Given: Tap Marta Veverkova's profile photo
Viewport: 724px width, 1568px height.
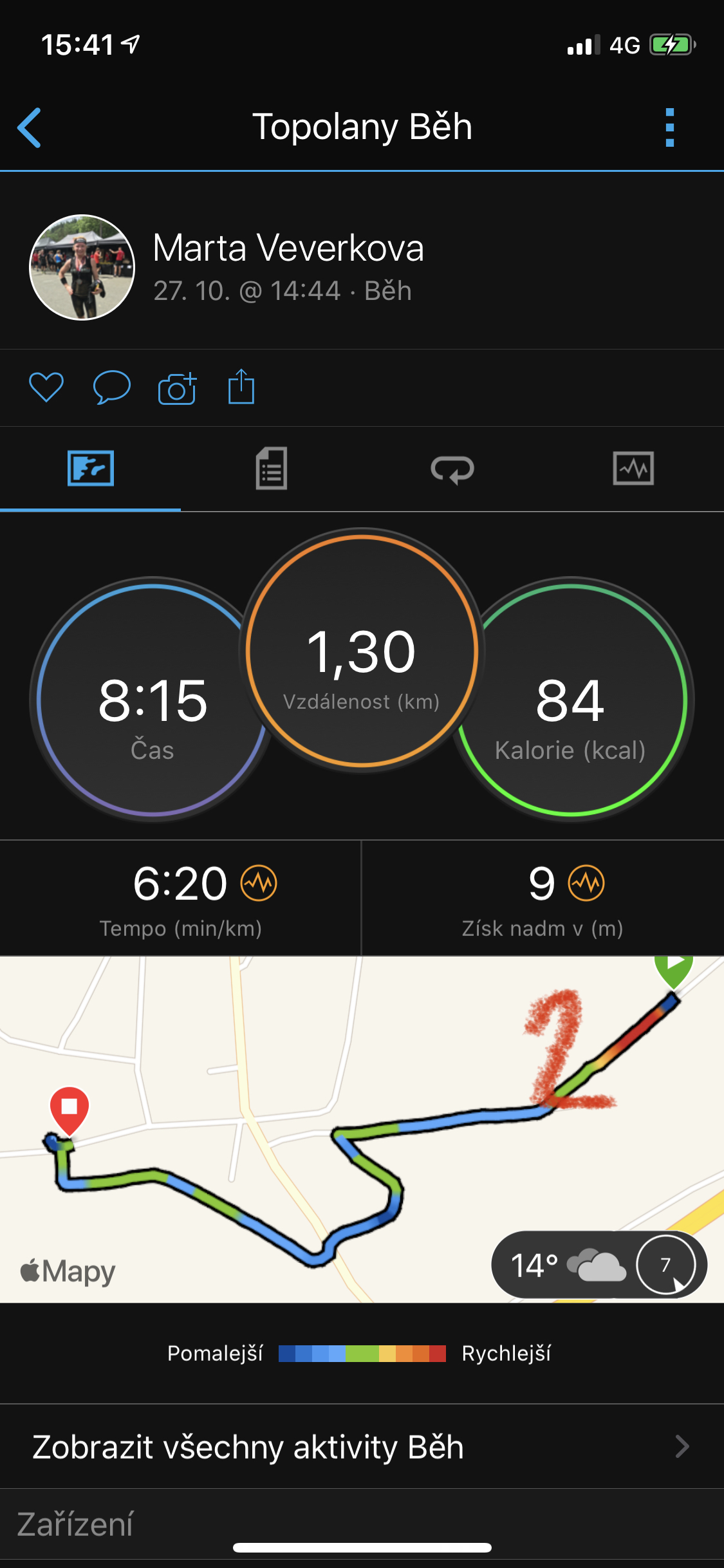Looking at the screenshot, I should 82,267.
